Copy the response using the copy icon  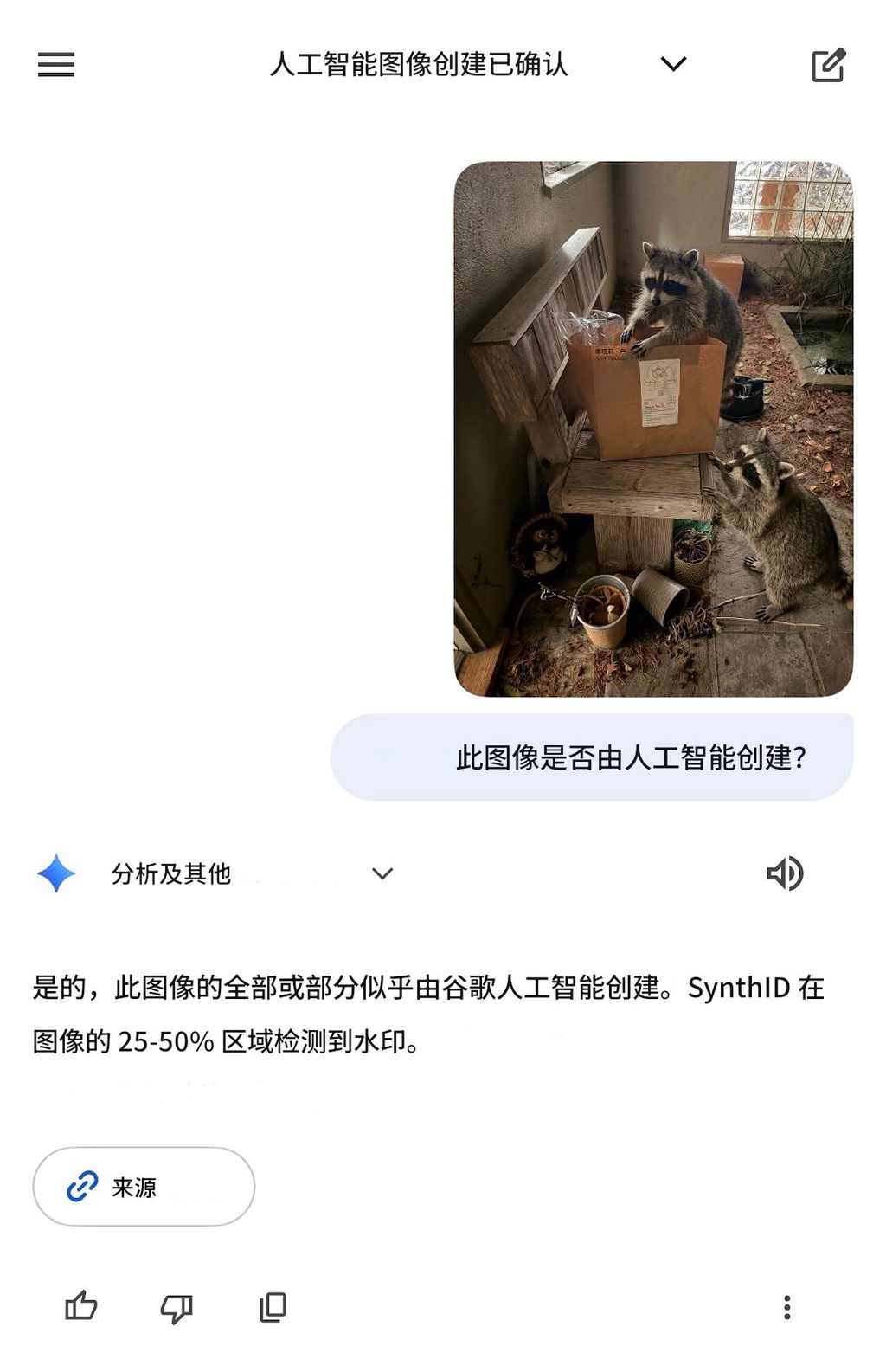[x=271, y=1308]
